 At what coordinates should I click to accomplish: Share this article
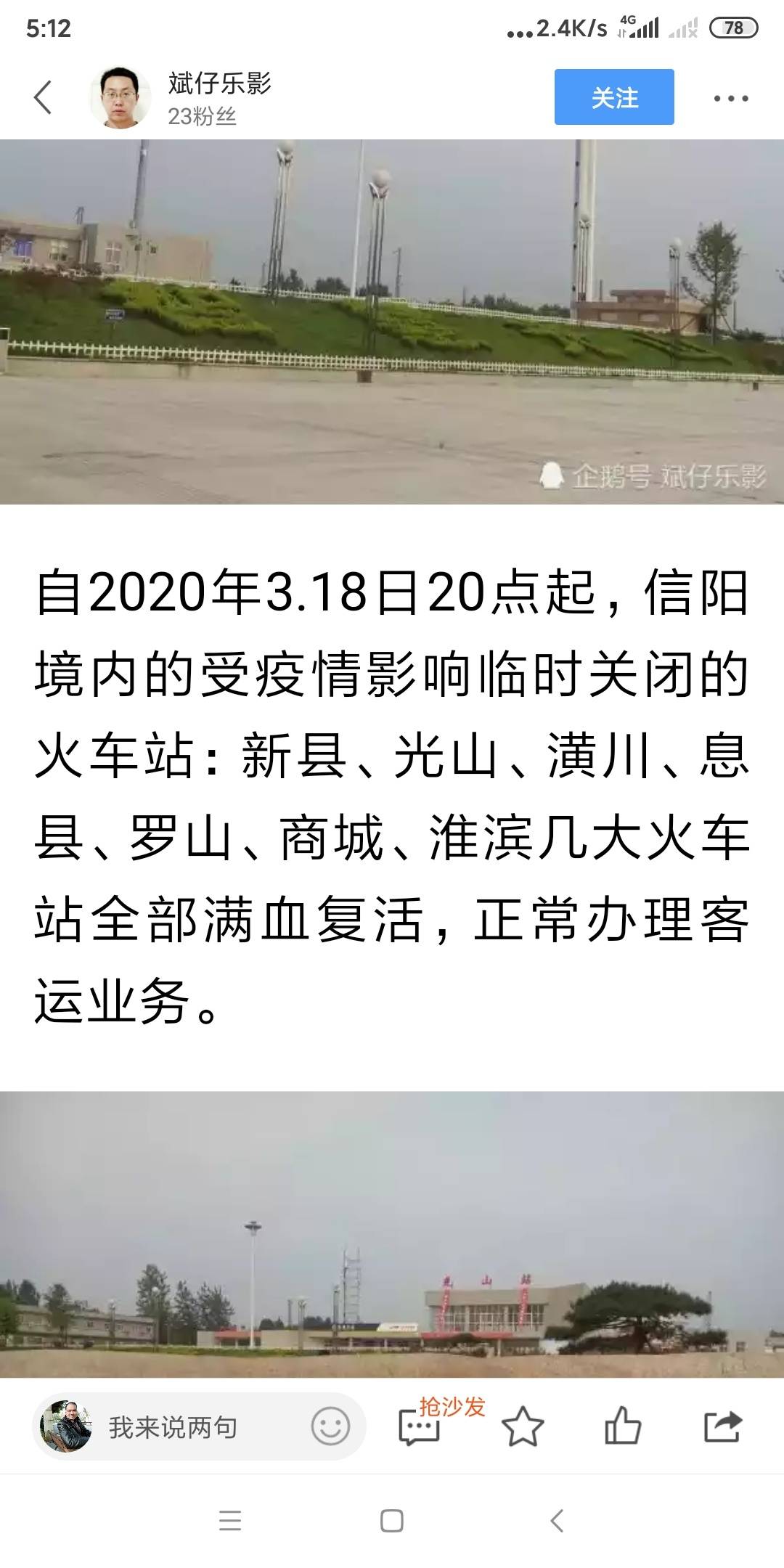point(722,1426)
